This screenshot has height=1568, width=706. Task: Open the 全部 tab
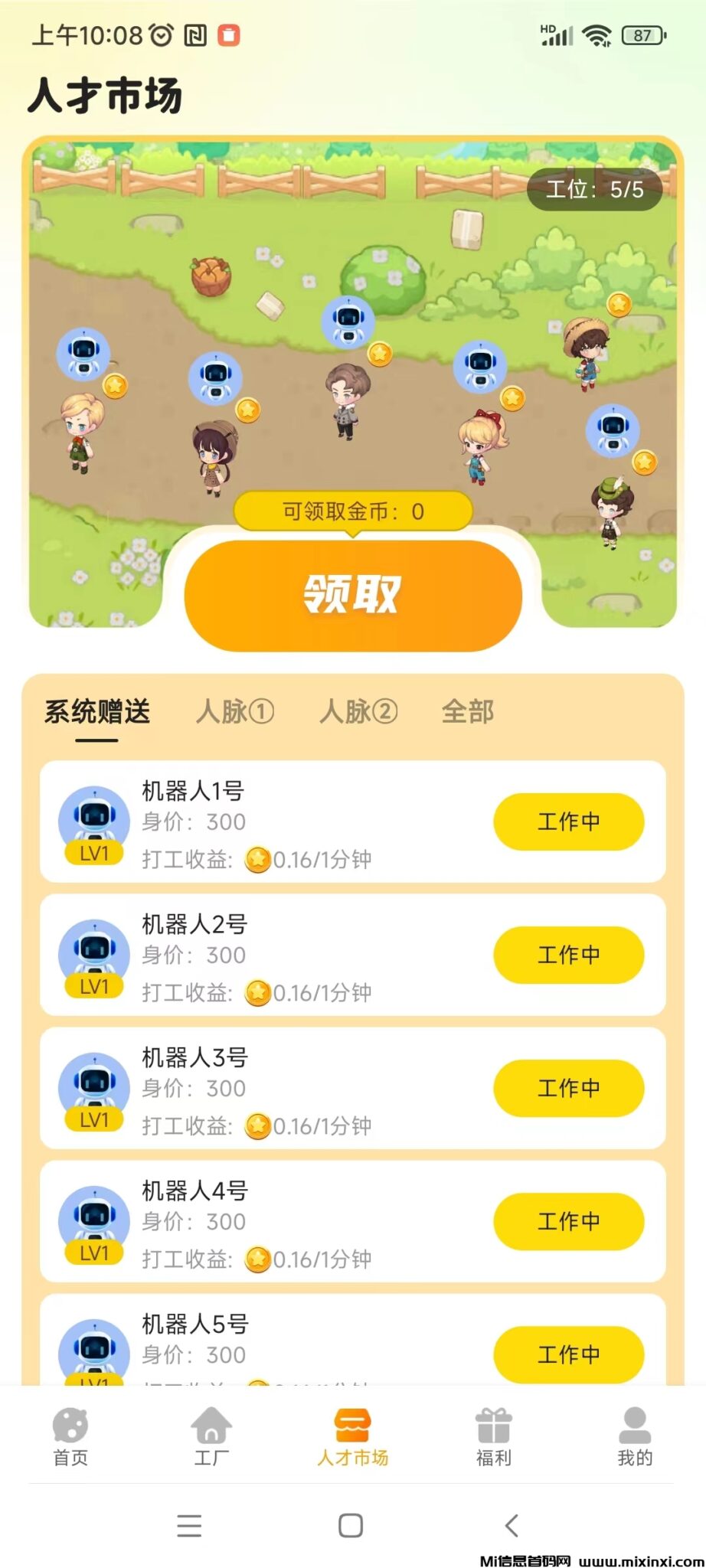(x=468, y=712)
